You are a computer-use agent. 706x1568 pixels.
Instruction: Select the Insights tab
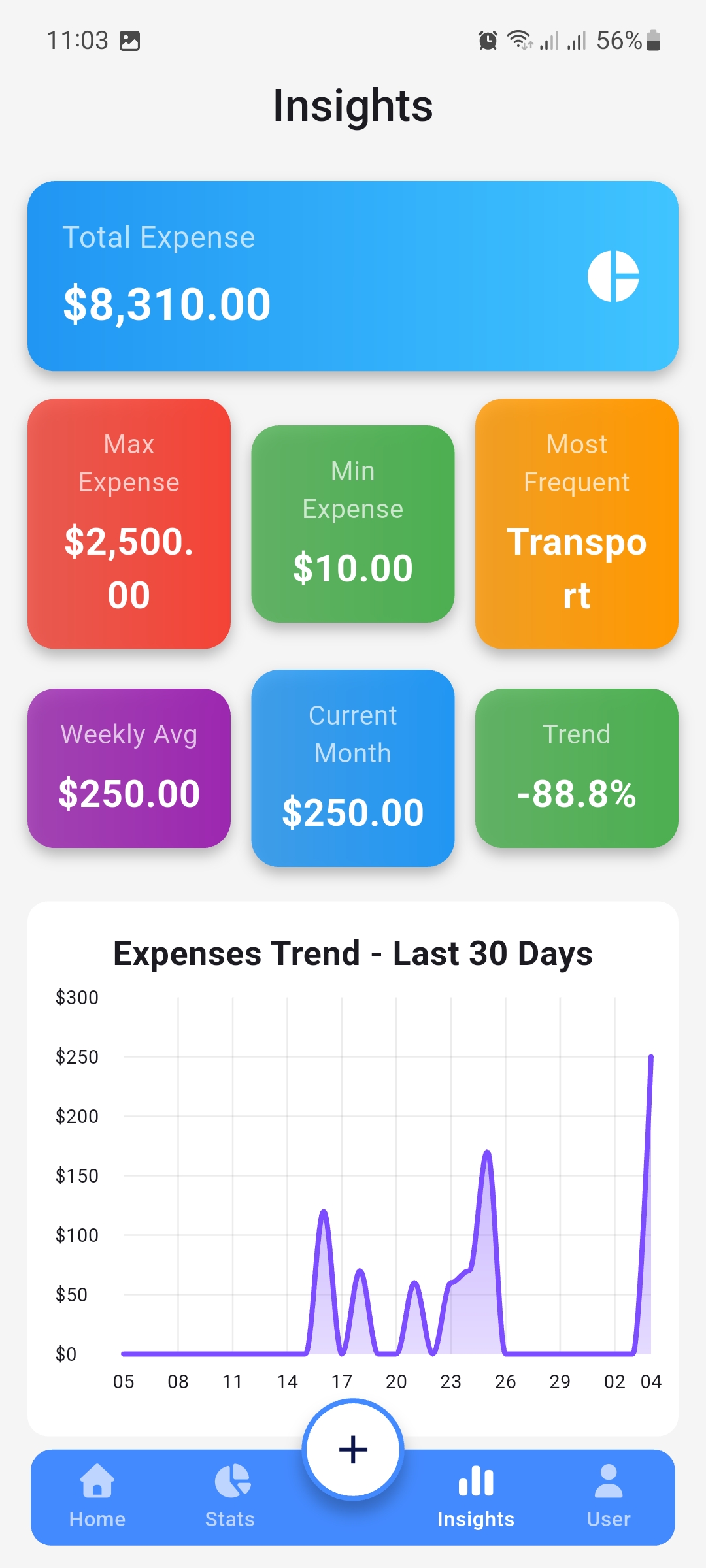point(475,1495)
